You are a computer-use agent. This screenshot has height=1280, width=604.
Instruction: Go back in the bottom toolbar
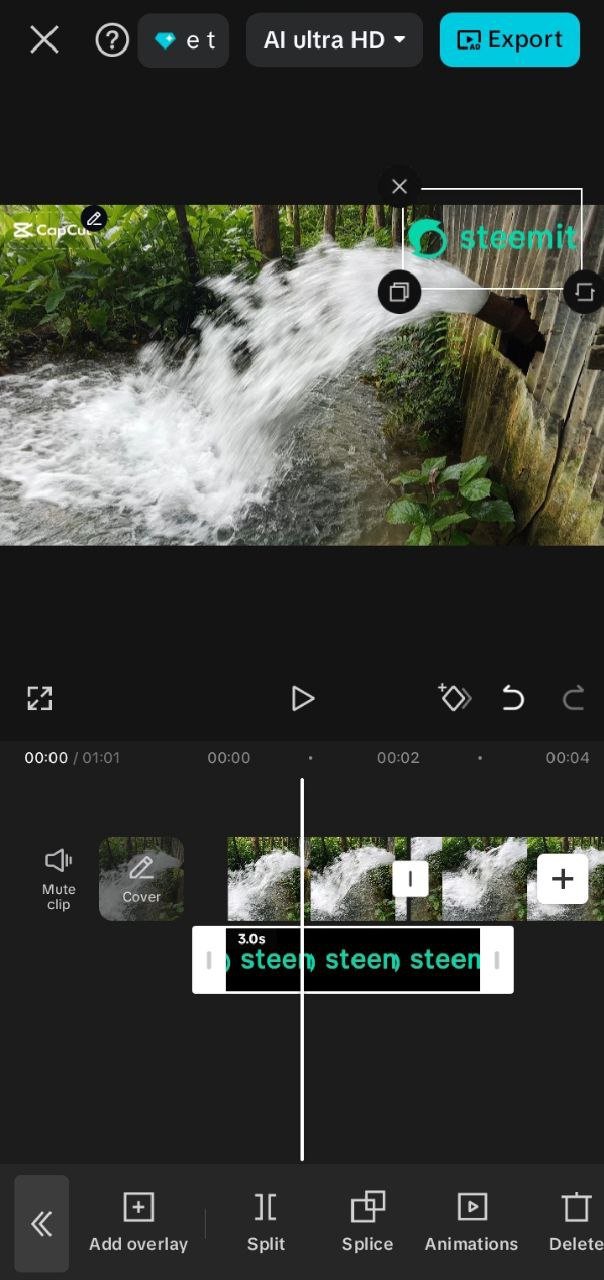click(x=42, y=1224)
